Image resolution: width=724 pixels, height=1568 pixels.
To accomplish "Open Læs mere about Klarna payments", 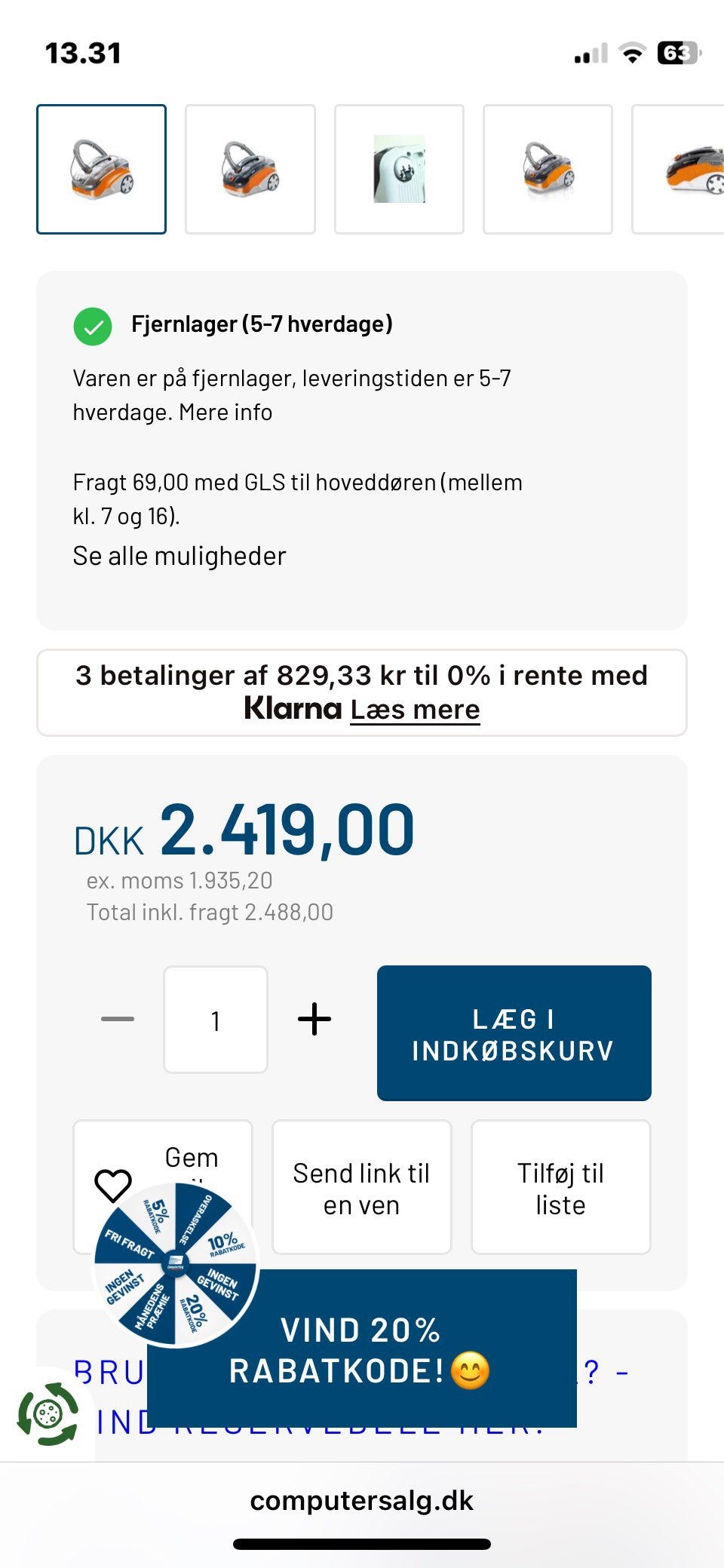I will 415,710.
